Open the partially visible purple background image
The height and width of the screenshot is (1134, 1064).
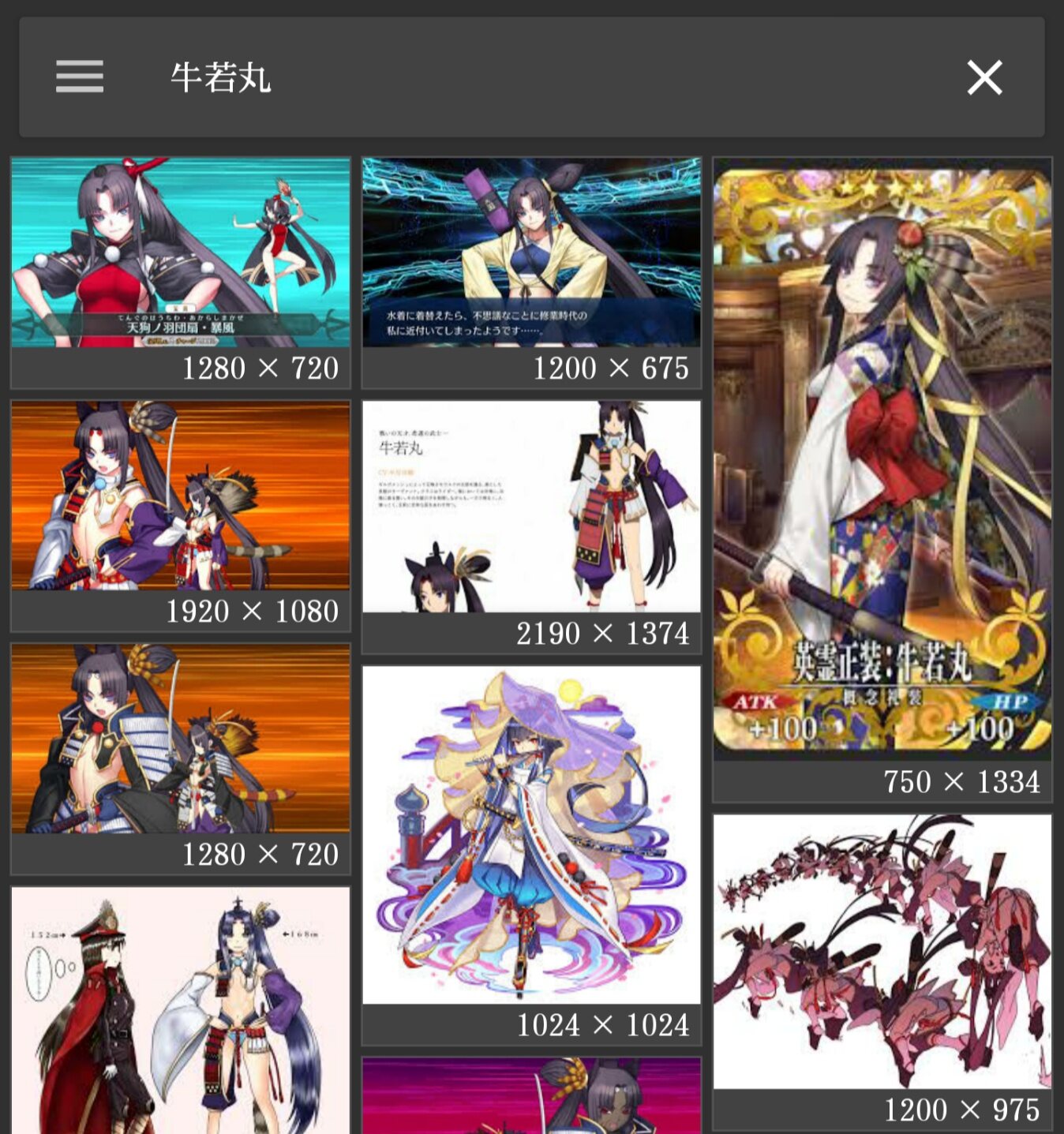pyautogui.click(x=531, y=1097)
